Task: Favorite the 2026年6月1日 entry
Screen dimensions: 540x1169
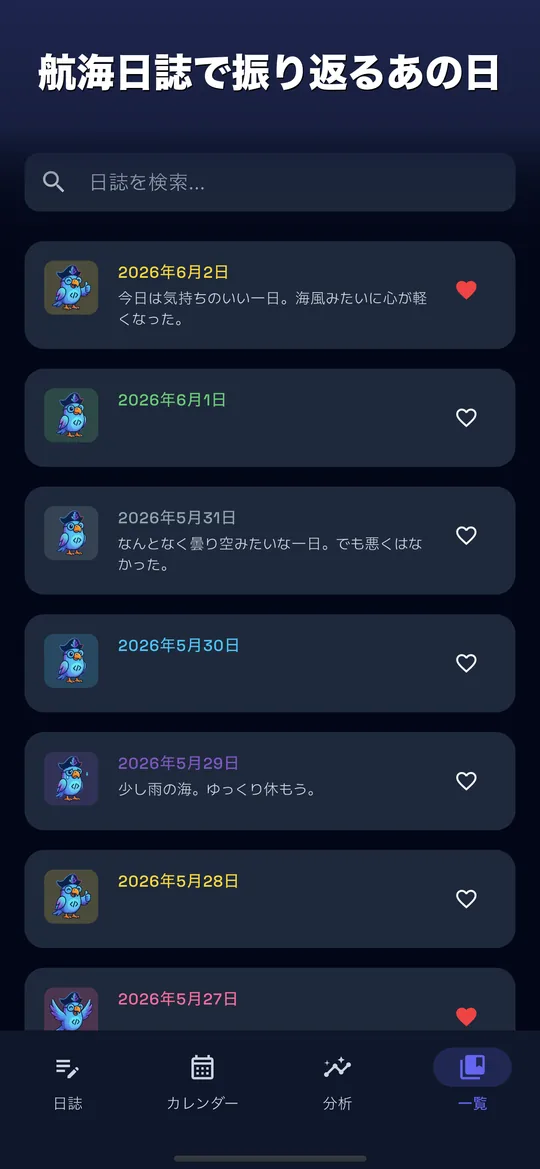Action: pyautogui.click(x=466, y=418)
